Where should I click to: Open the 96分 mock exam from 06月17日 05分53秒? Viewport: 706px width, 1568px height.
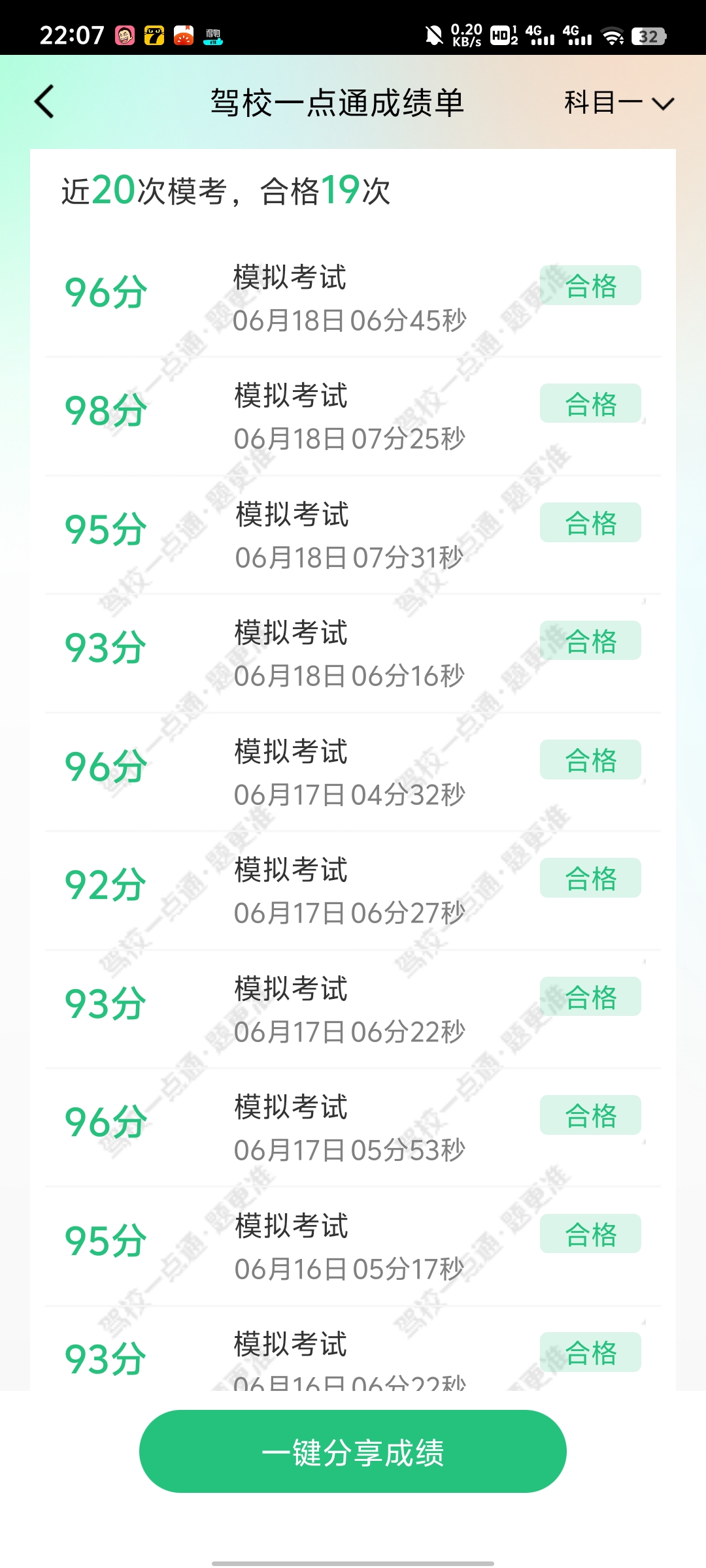353,1128
